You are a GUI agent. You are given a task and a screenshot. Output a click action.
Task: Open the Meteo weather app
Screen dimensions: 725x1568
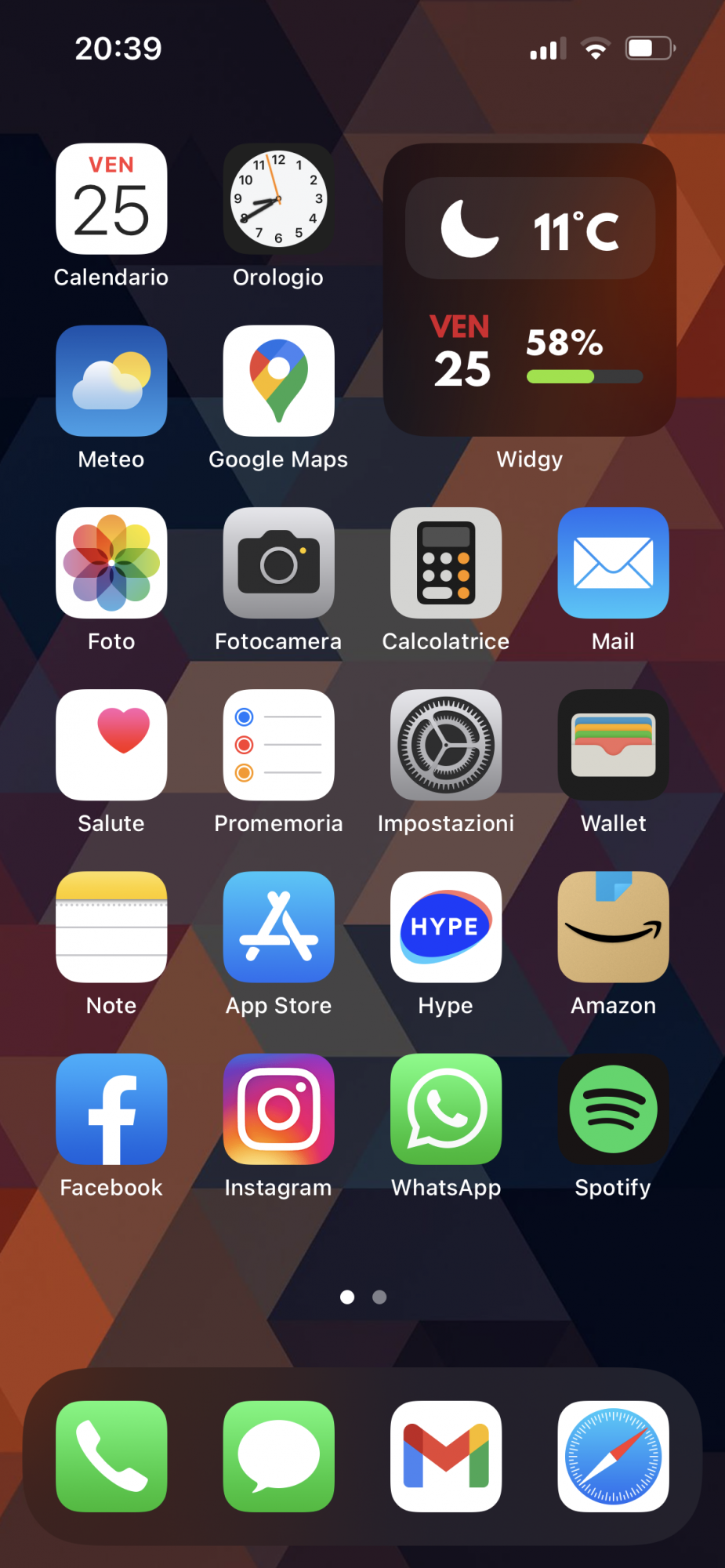coord(111,381)
